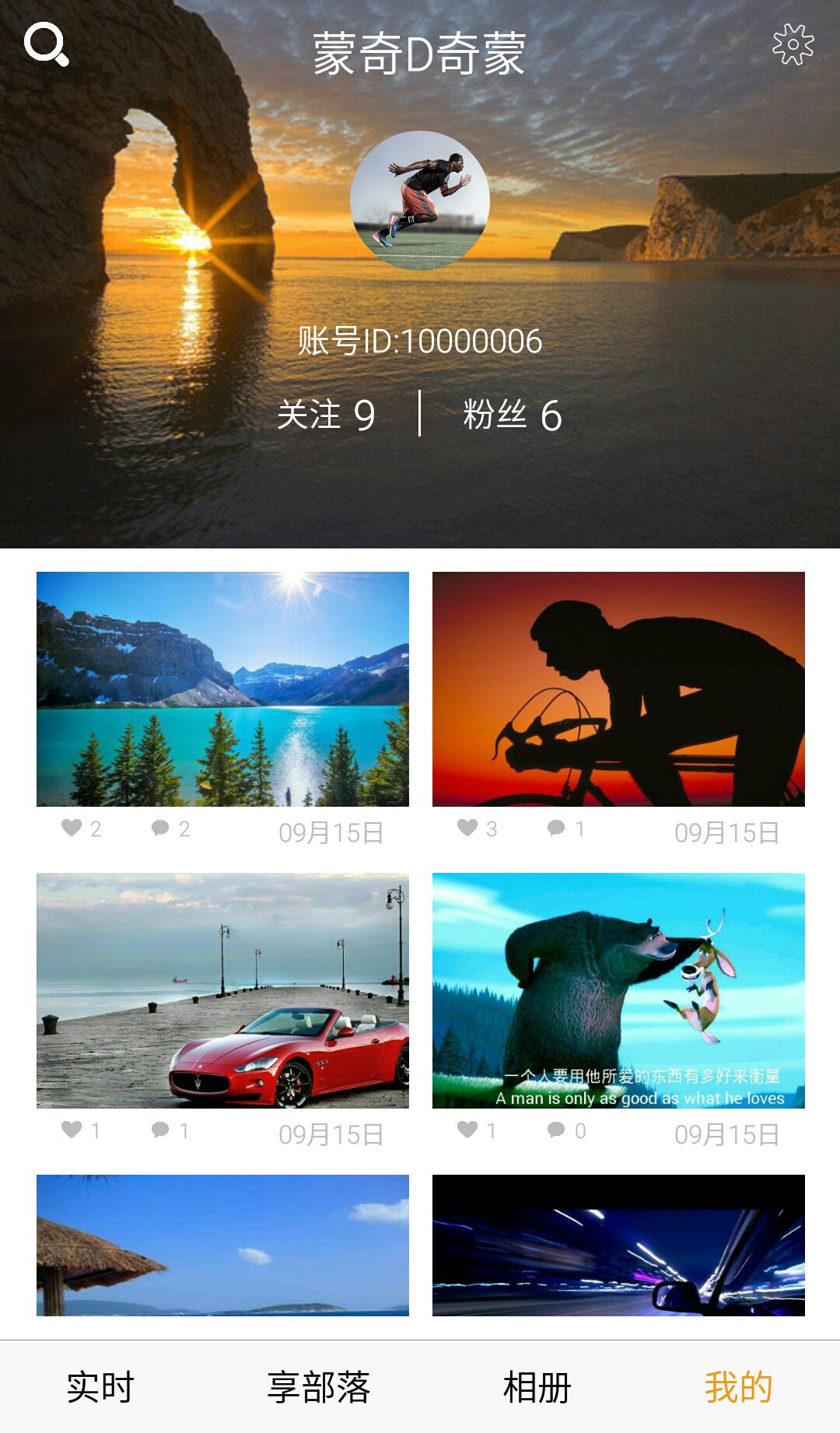Switch to the 实时 tab

click(100, 1388)
